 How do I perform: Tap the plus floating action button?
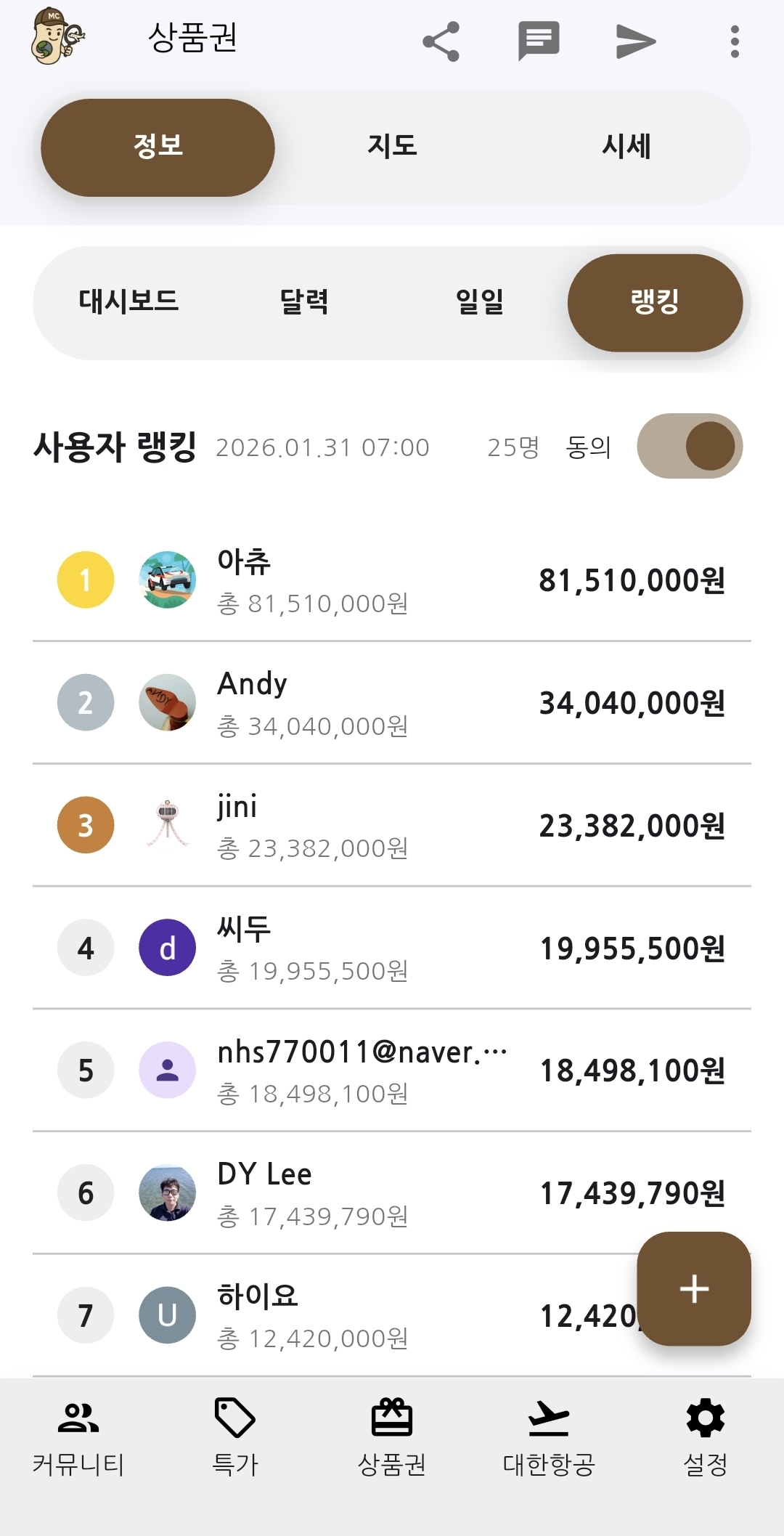694,1289
